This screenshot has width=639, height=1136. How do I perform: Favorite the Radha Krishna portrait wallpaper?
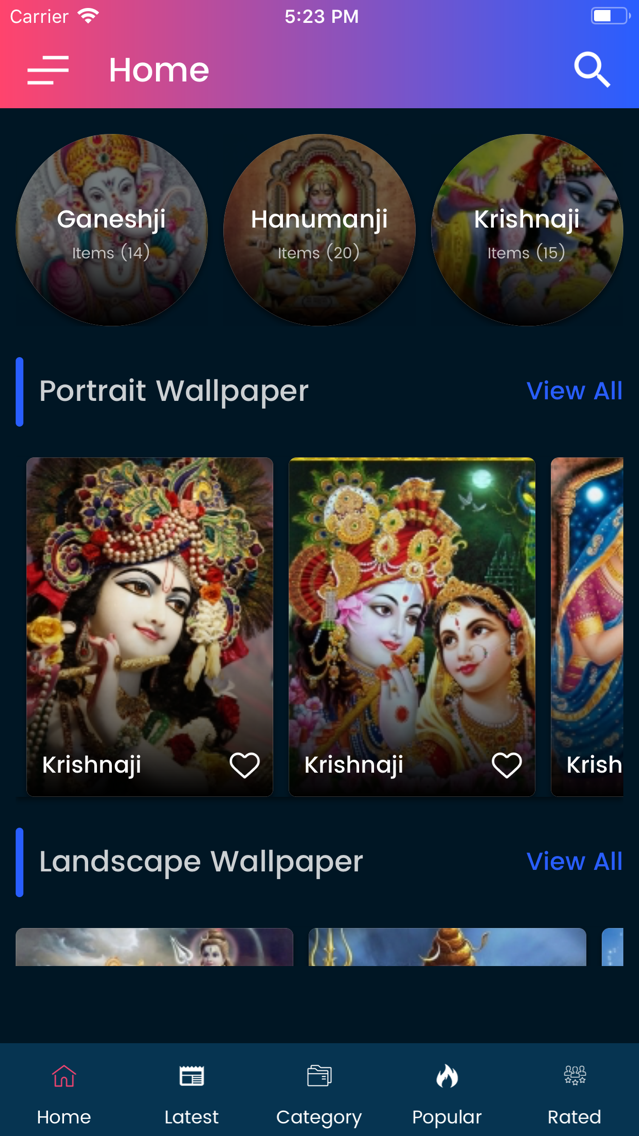pyautogui.click(x=506, y=765)
